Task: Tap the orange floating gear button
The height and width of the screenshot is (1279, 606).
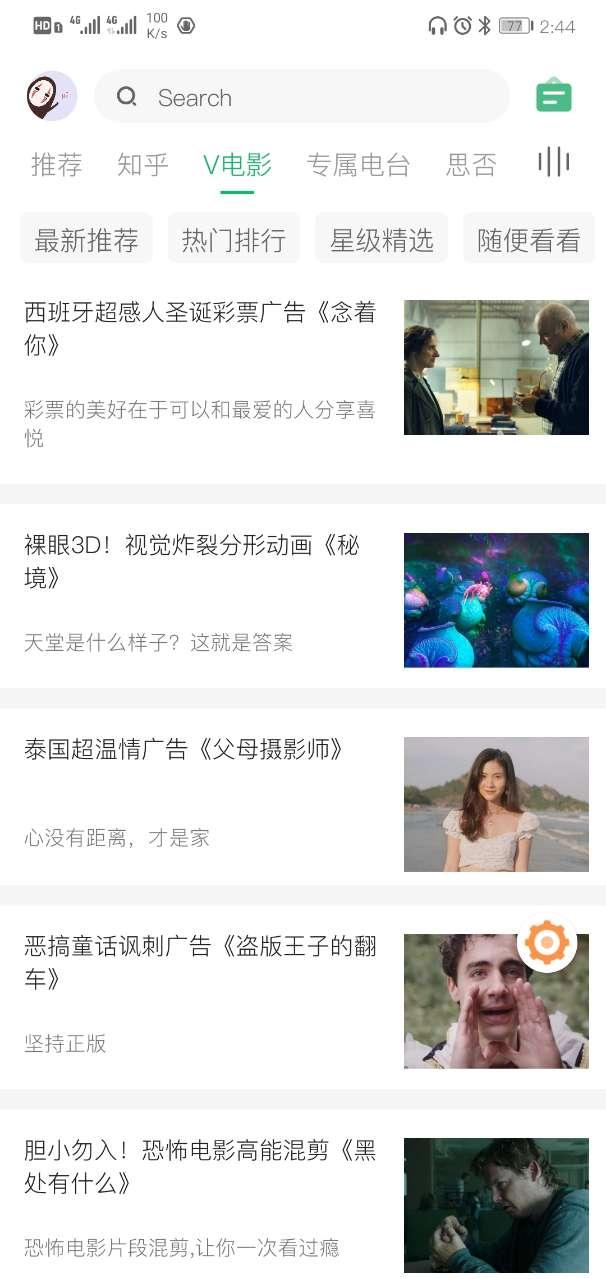Action: [547, 942]
